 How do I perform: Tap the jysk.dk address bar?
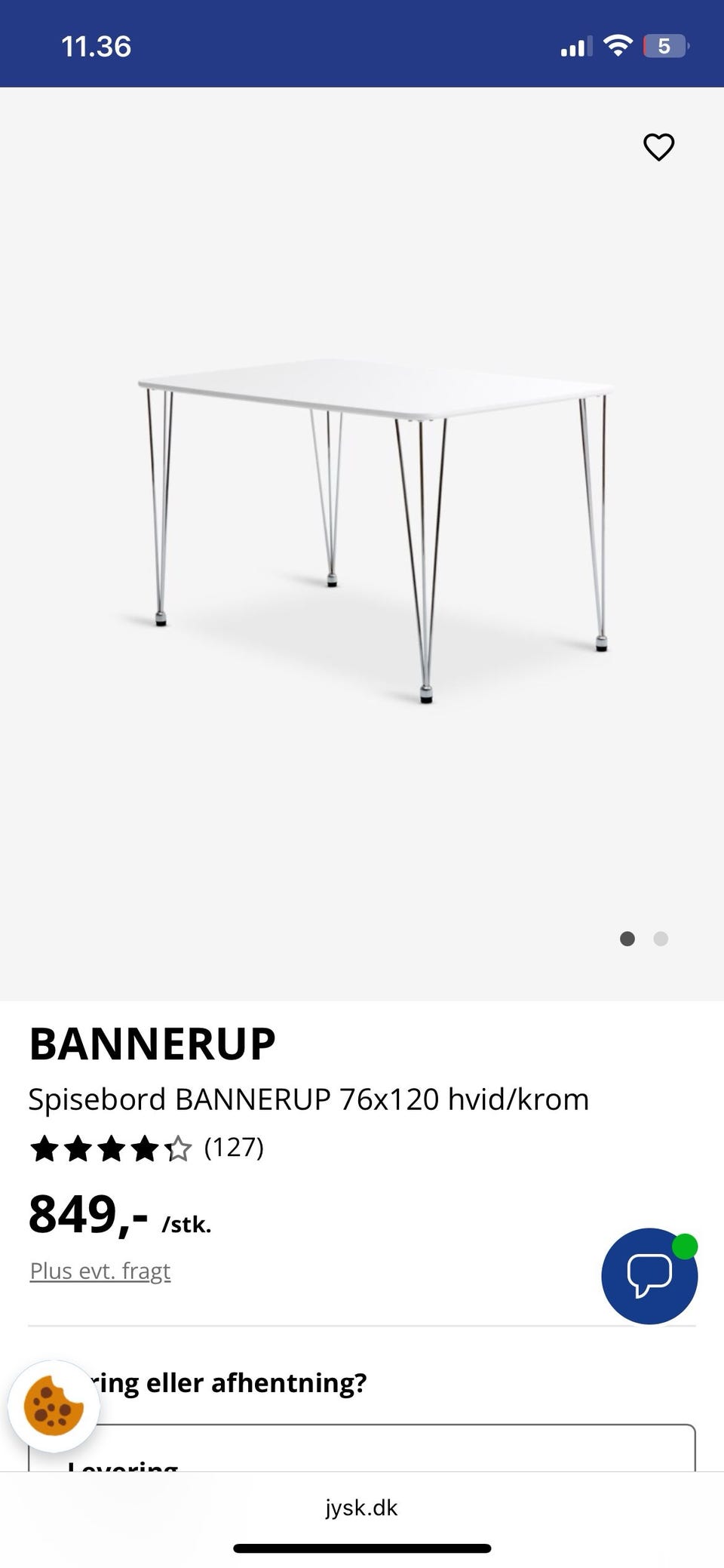pos(362,1508)
